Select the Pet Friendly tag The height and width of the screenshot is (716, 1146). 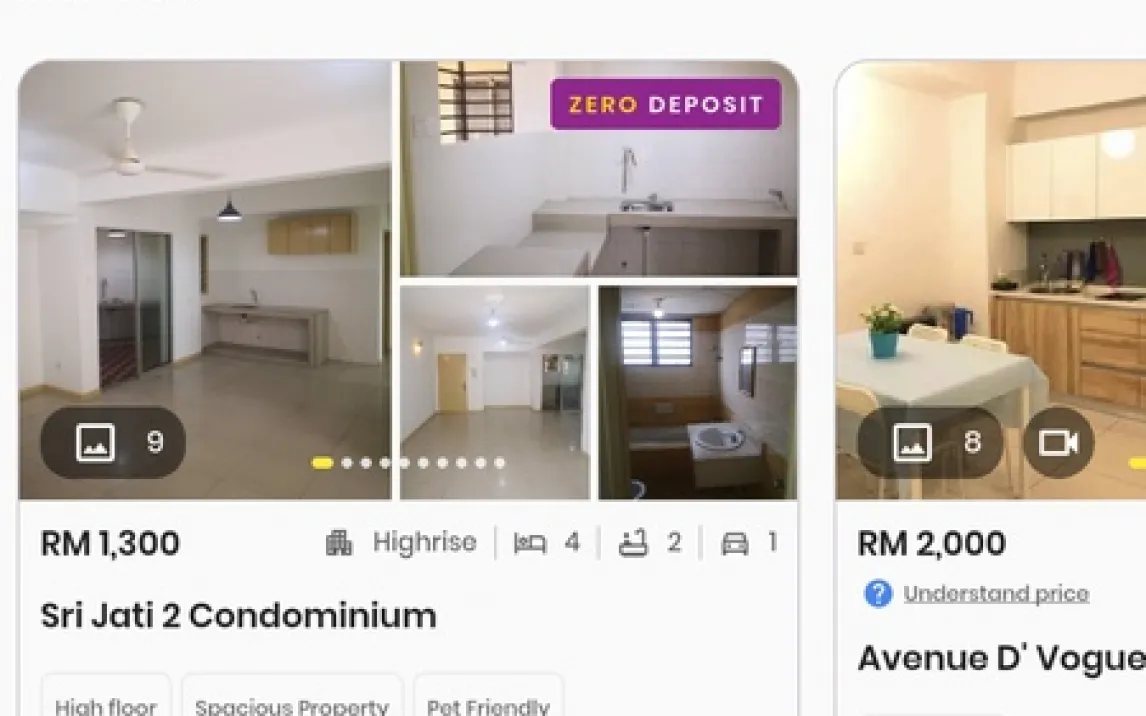pos(488,705)
